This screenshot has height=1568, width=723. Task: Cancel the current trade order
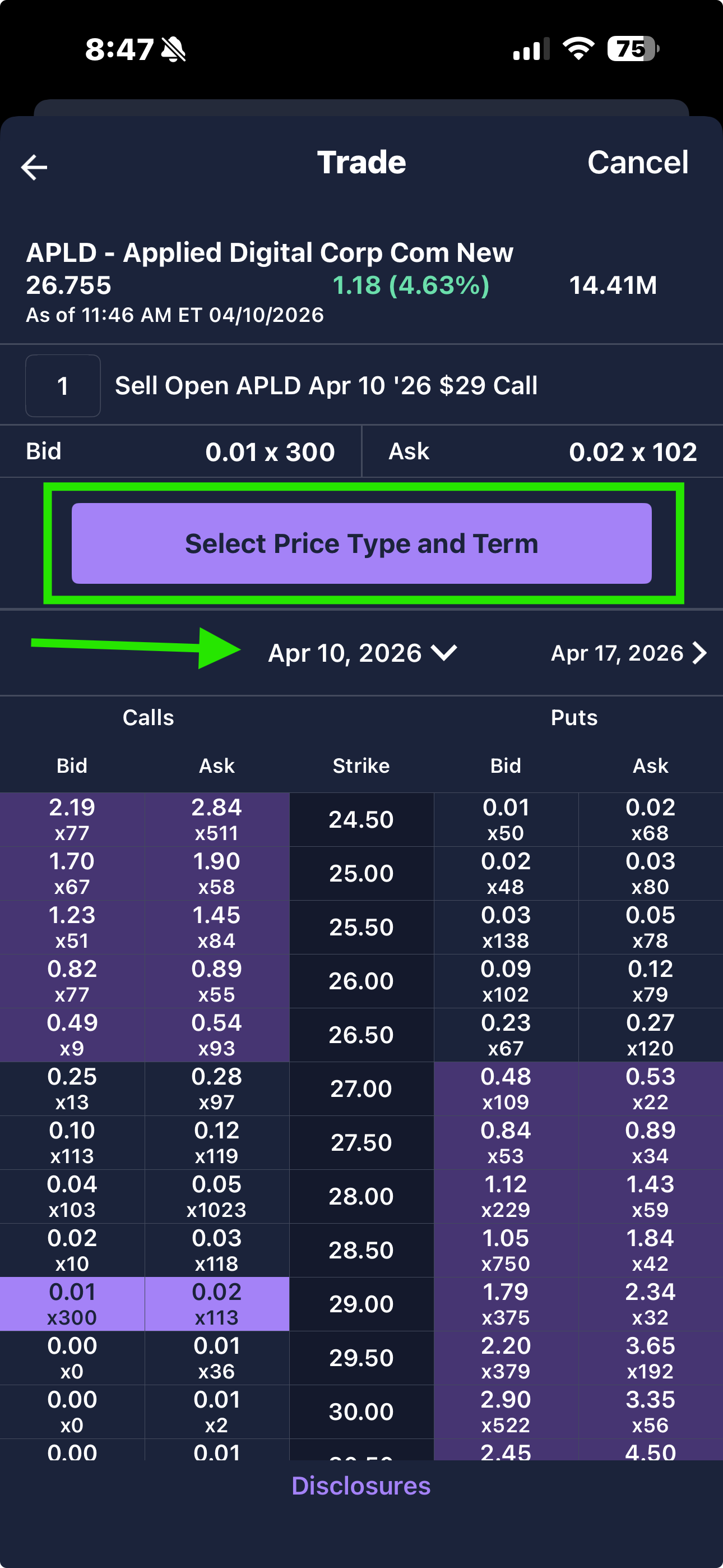pyautogui.click(x=638, y=163)
